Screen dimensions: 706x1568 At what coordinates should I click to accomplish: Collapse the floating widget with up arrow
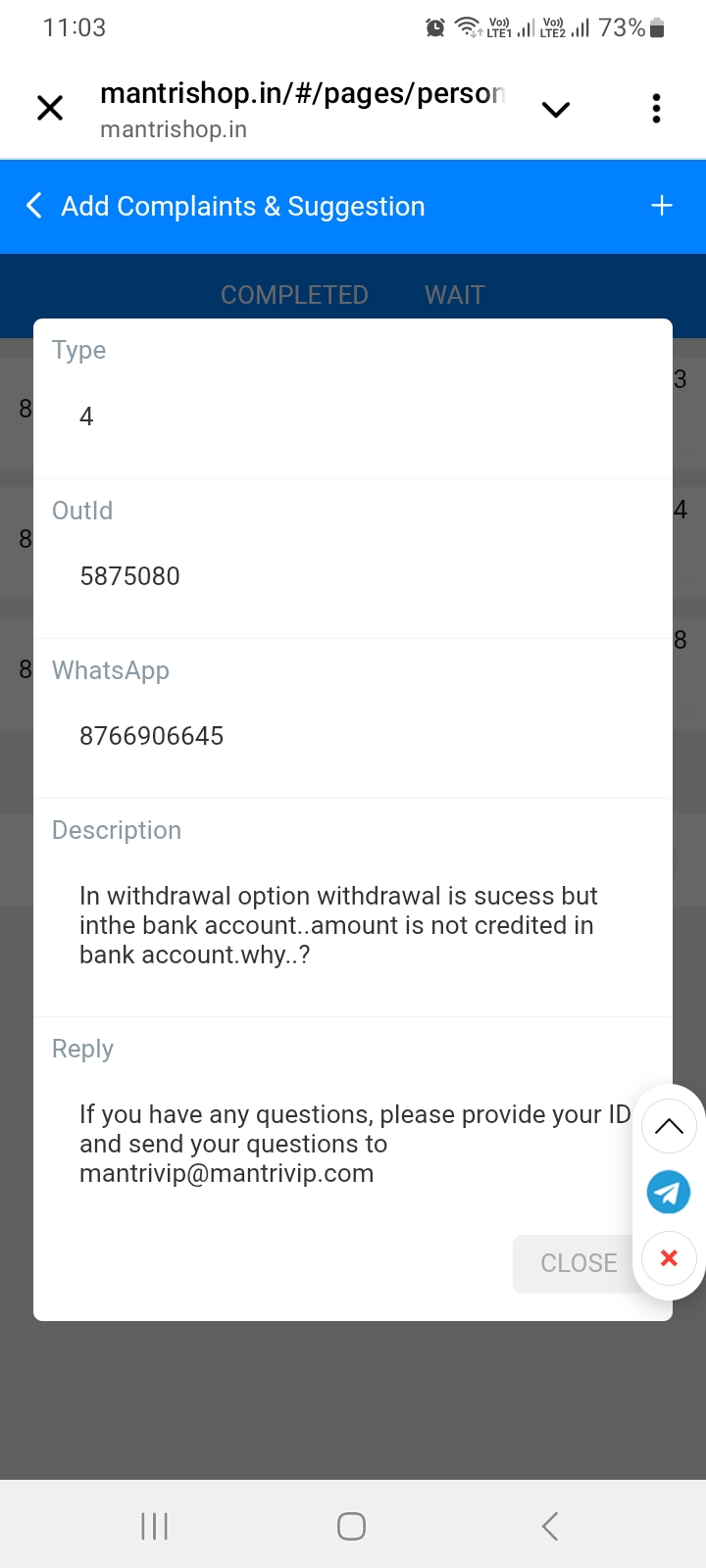[x=669, y=1126]
